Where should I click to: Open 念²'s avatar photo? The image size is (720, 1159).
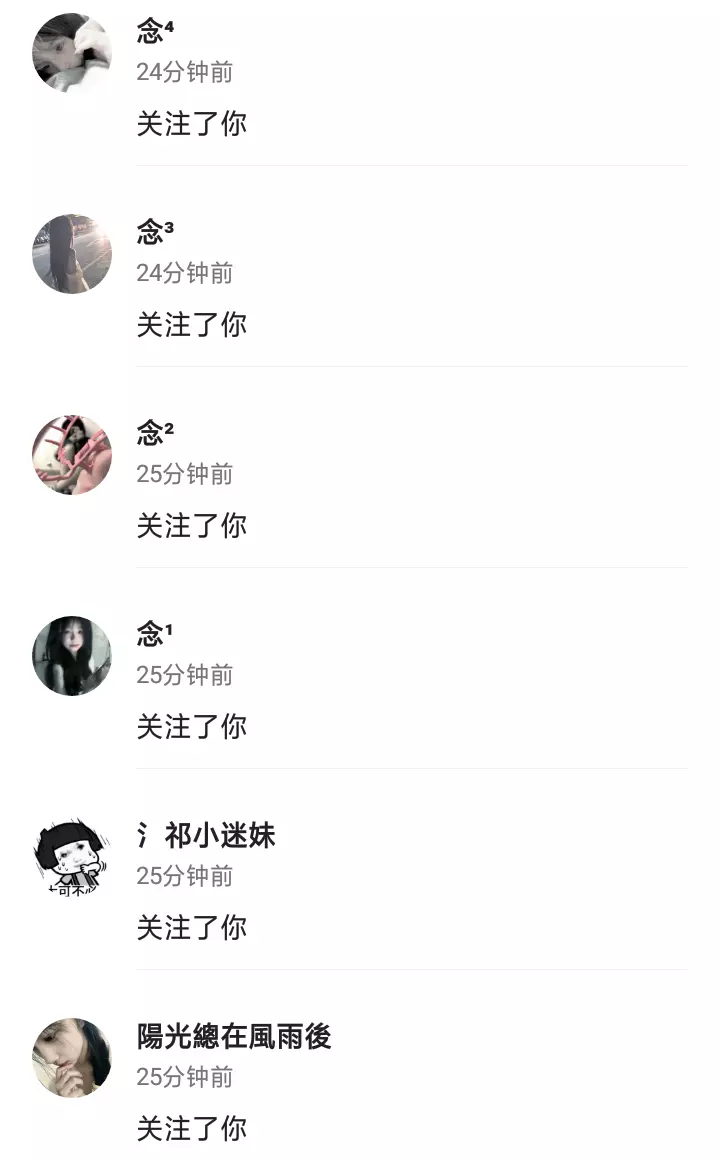pos(72,455)
